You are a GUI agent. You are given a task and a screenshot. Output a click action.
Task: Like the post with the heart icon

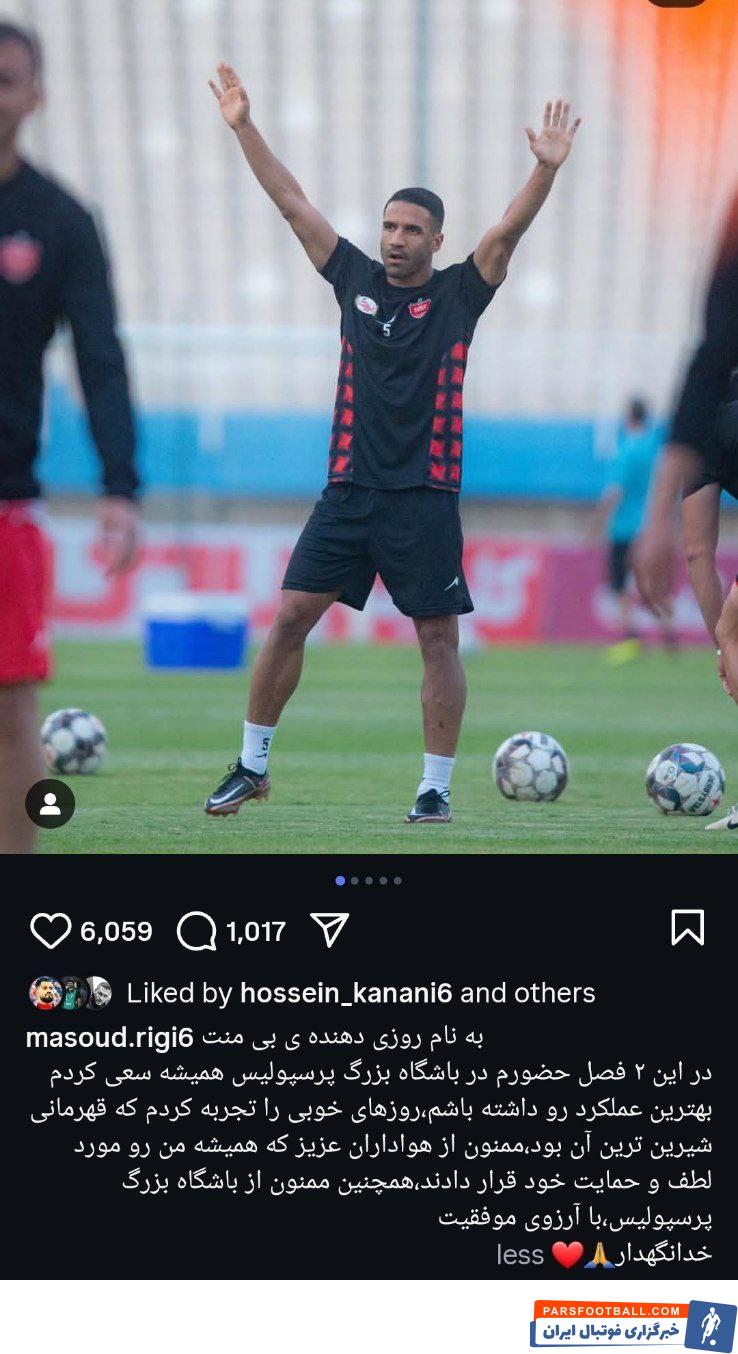click(50, 931)
